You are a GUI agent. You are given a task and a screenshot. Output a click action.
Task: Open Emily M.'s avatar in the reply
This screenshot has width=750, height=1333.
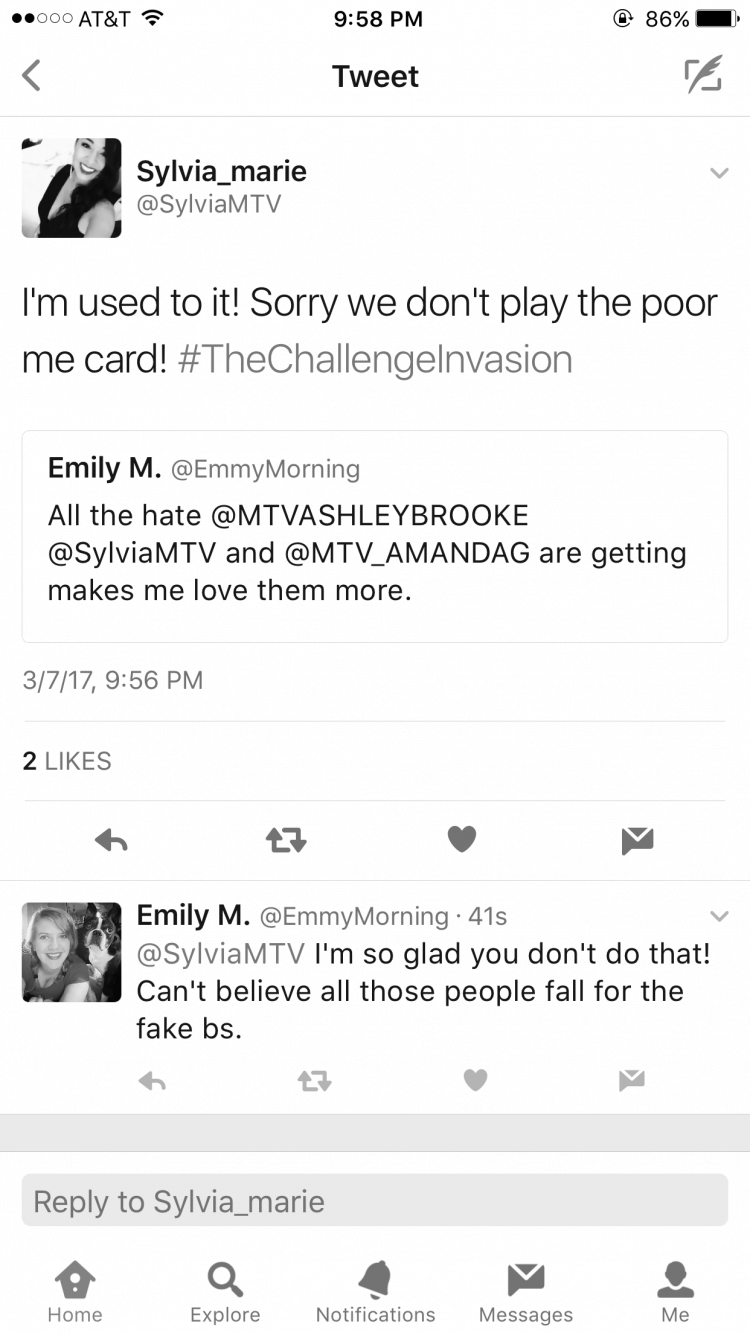tap(71, 952)
